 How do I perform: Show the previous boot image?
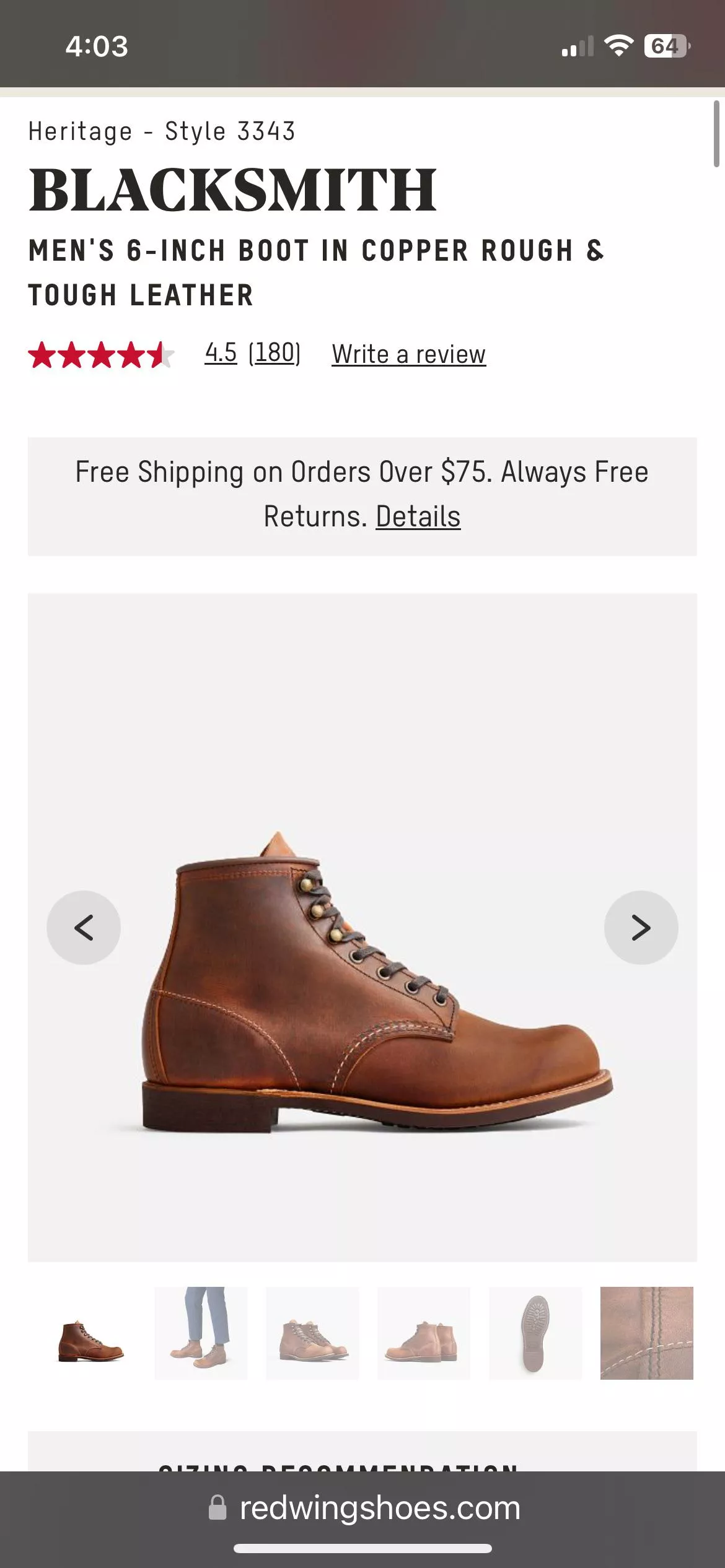(84, 927)
